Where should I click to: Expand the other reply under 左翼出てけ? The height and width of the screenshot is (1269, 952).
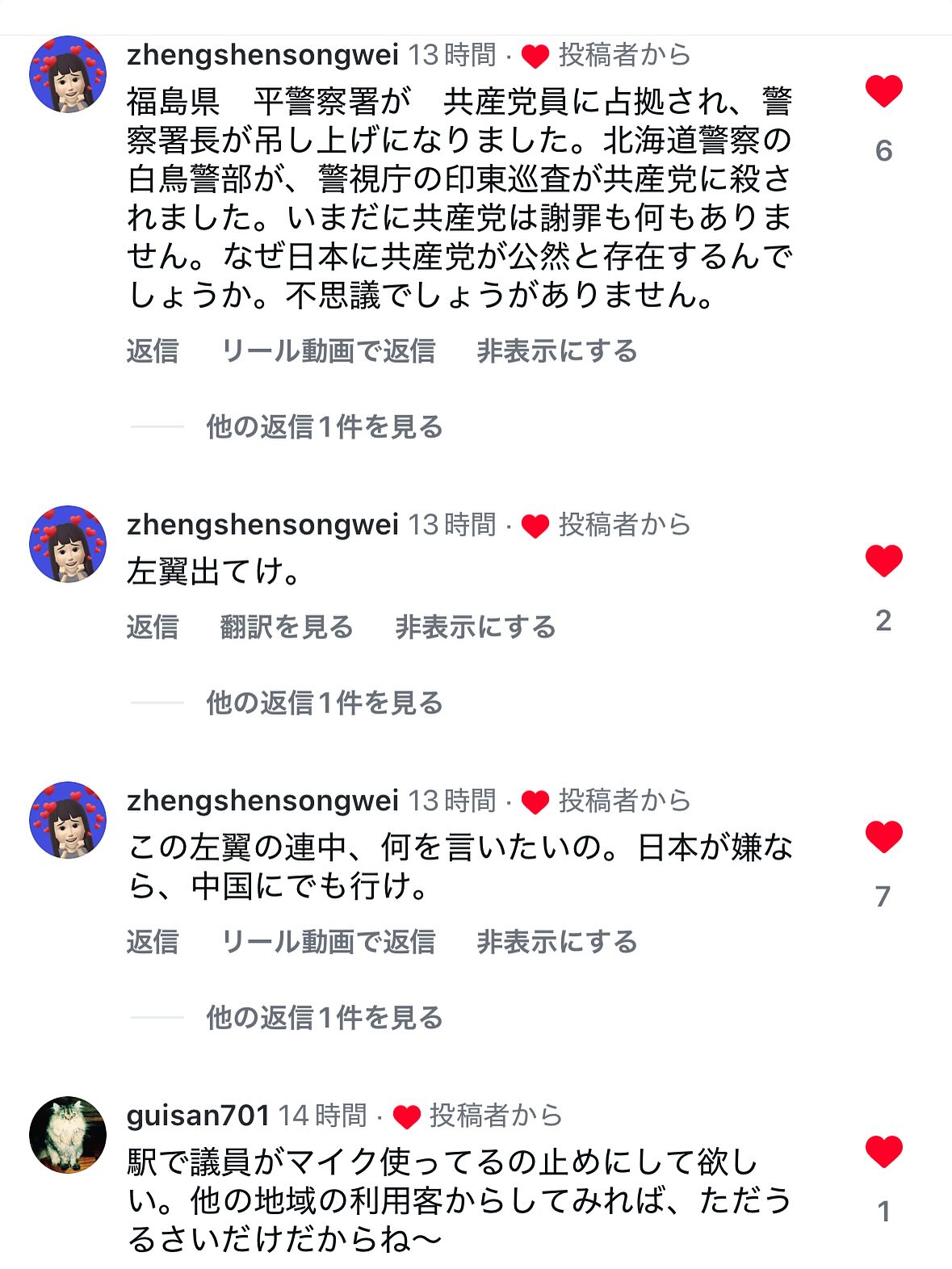(x=324, y=703)
